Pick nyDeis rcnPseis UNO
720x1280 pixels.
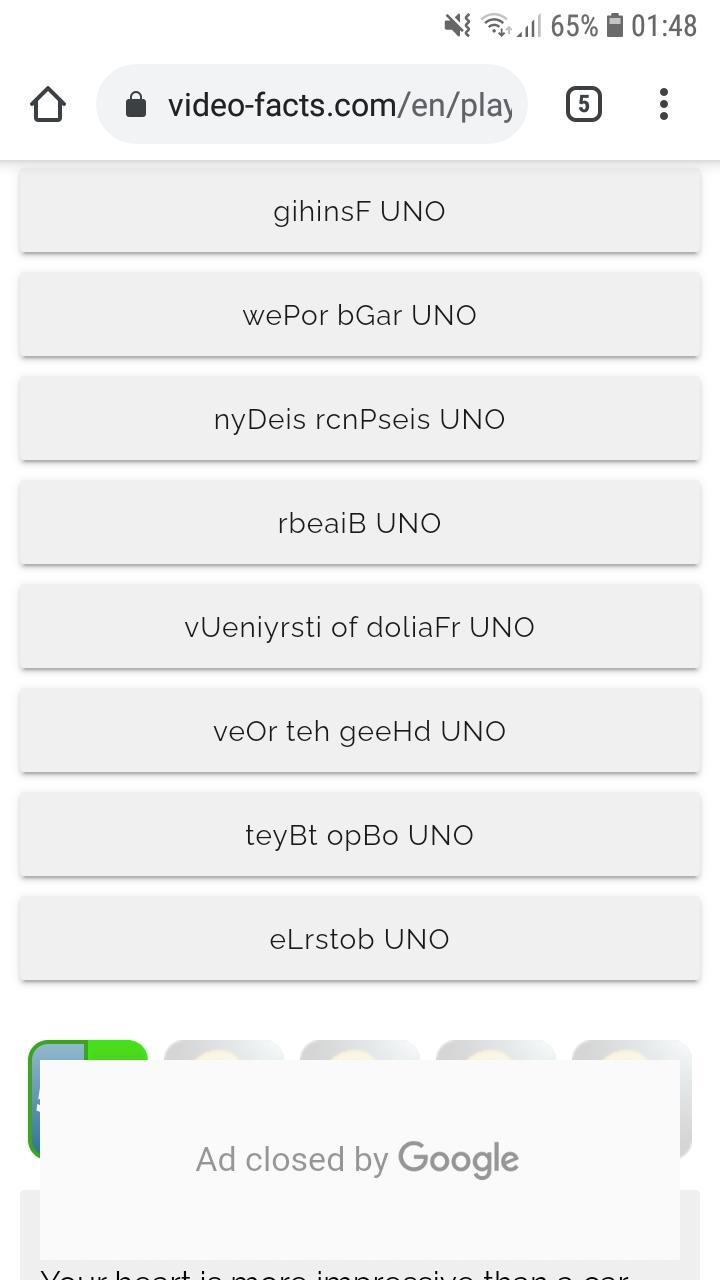click(360, 419)
